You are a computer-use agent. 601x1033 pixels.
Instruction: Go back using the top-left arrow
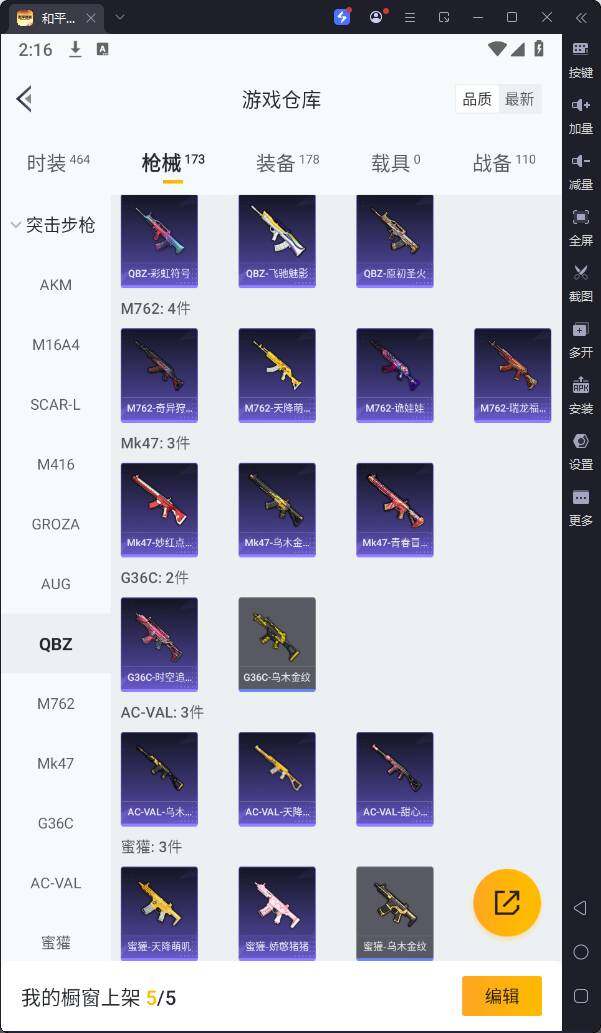click(x=25, y=98)
